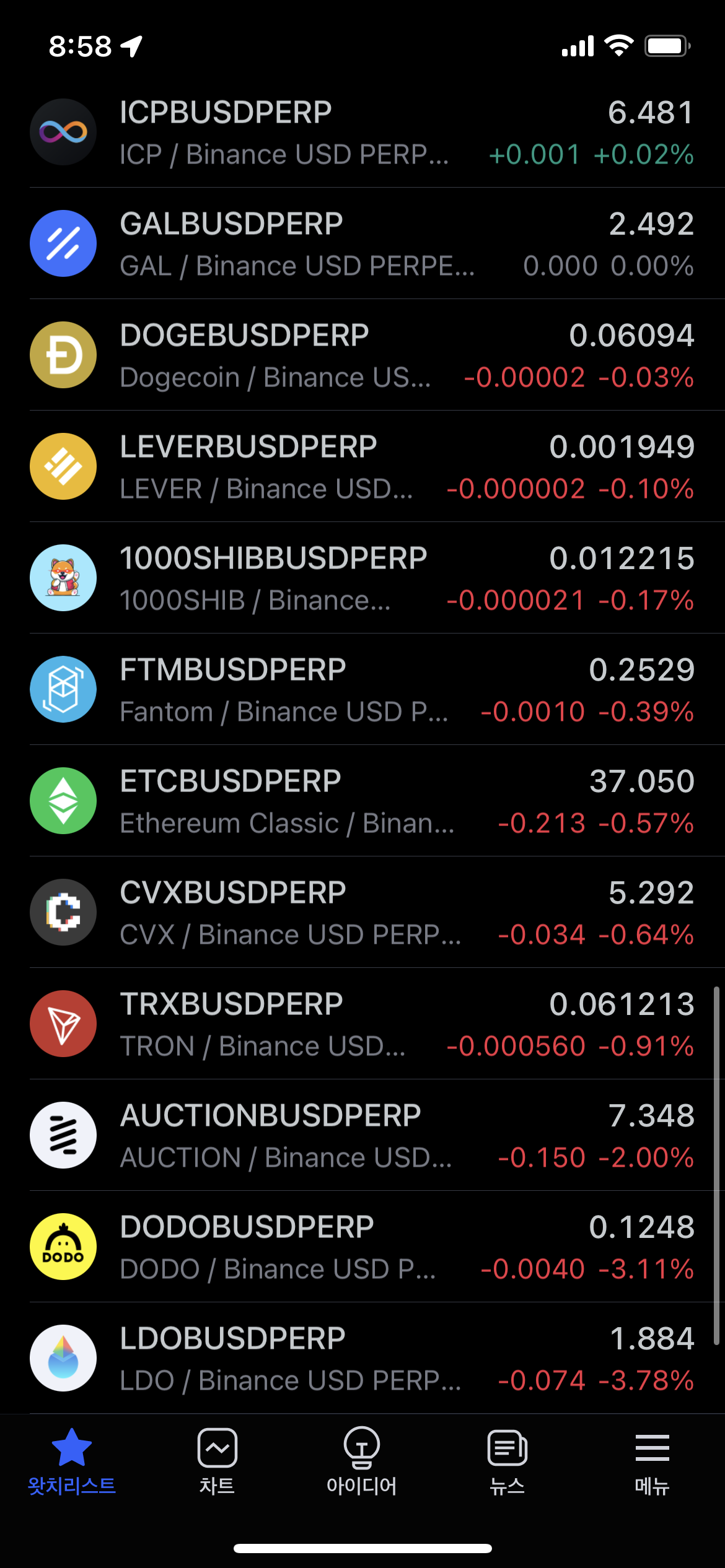Image resolution: width=725 pixels, height=1568 pixels.
Task: Open GALBUSDPERP symbol details
Action: 362,243
